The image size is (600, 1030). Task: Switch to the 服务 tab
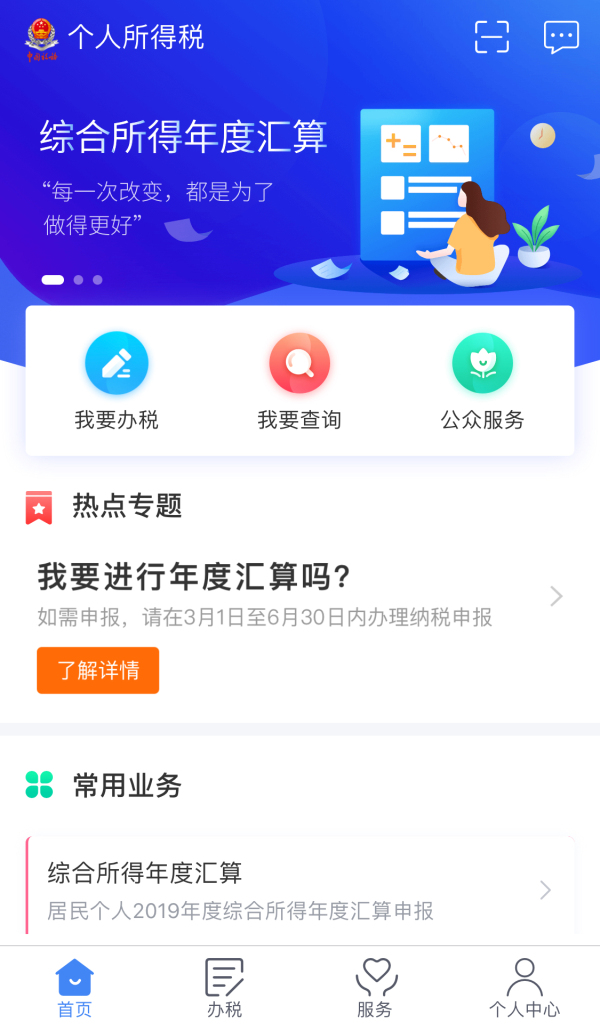point(375,988)
